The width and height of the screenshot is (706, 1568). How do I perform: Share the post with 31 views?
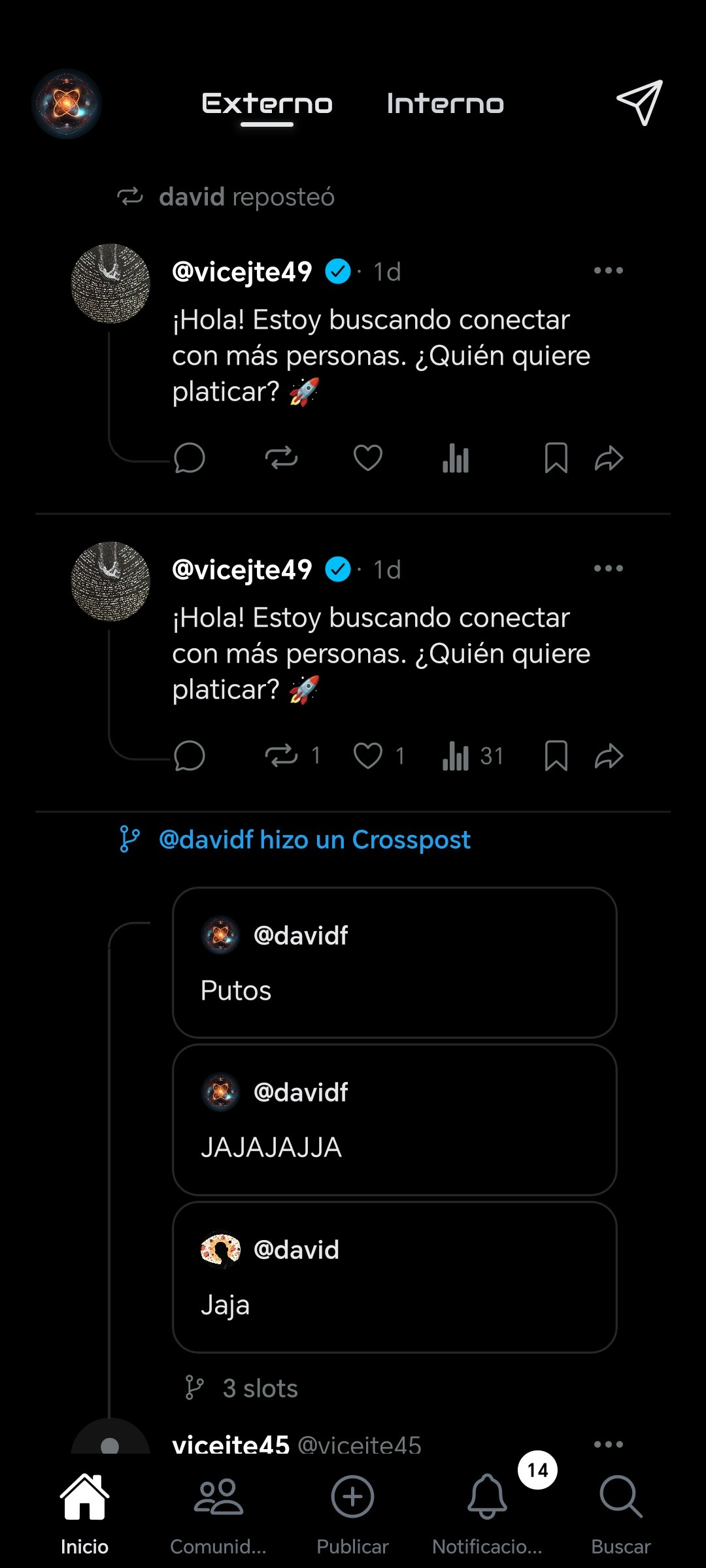coord(609,756)
